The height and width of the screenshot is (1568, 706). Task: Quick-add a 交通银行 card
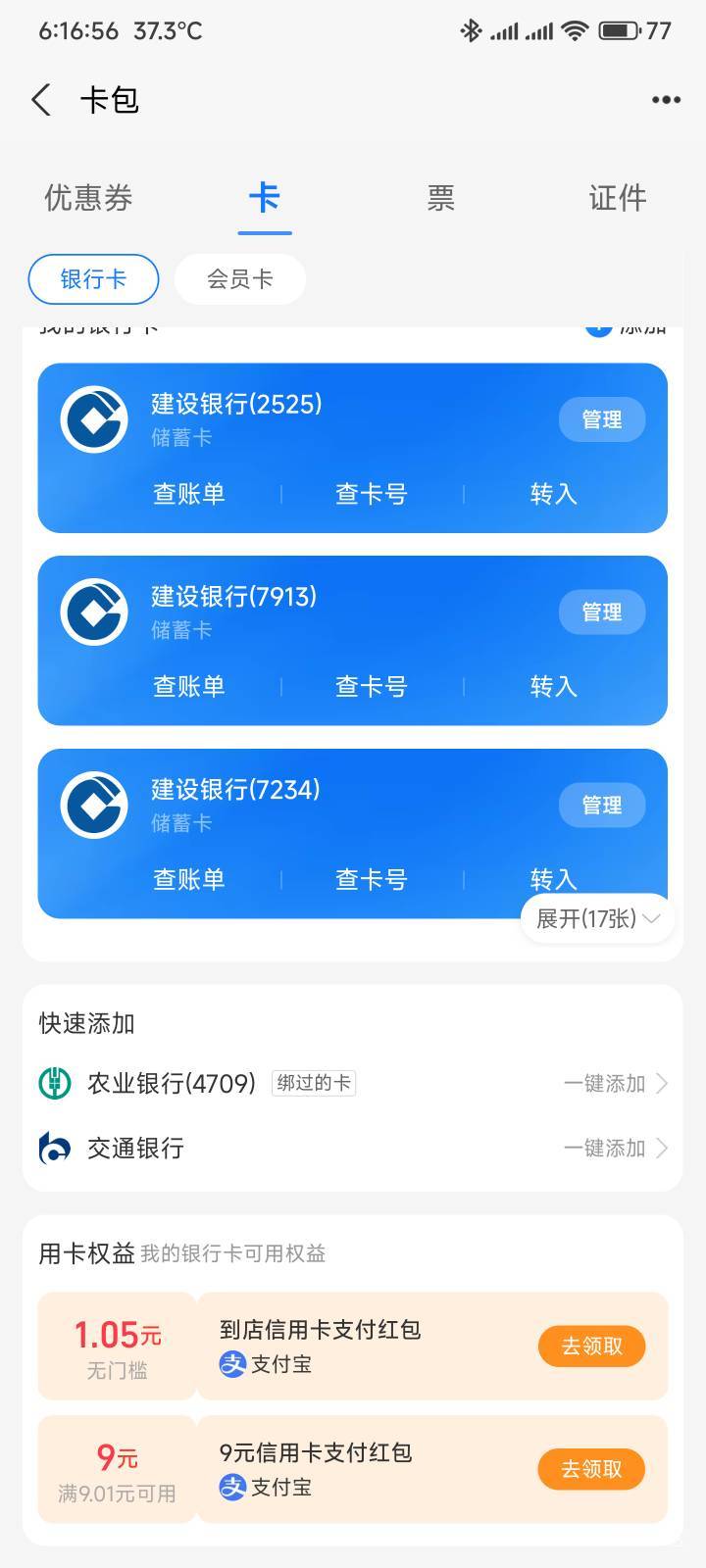coord(615,1148)
